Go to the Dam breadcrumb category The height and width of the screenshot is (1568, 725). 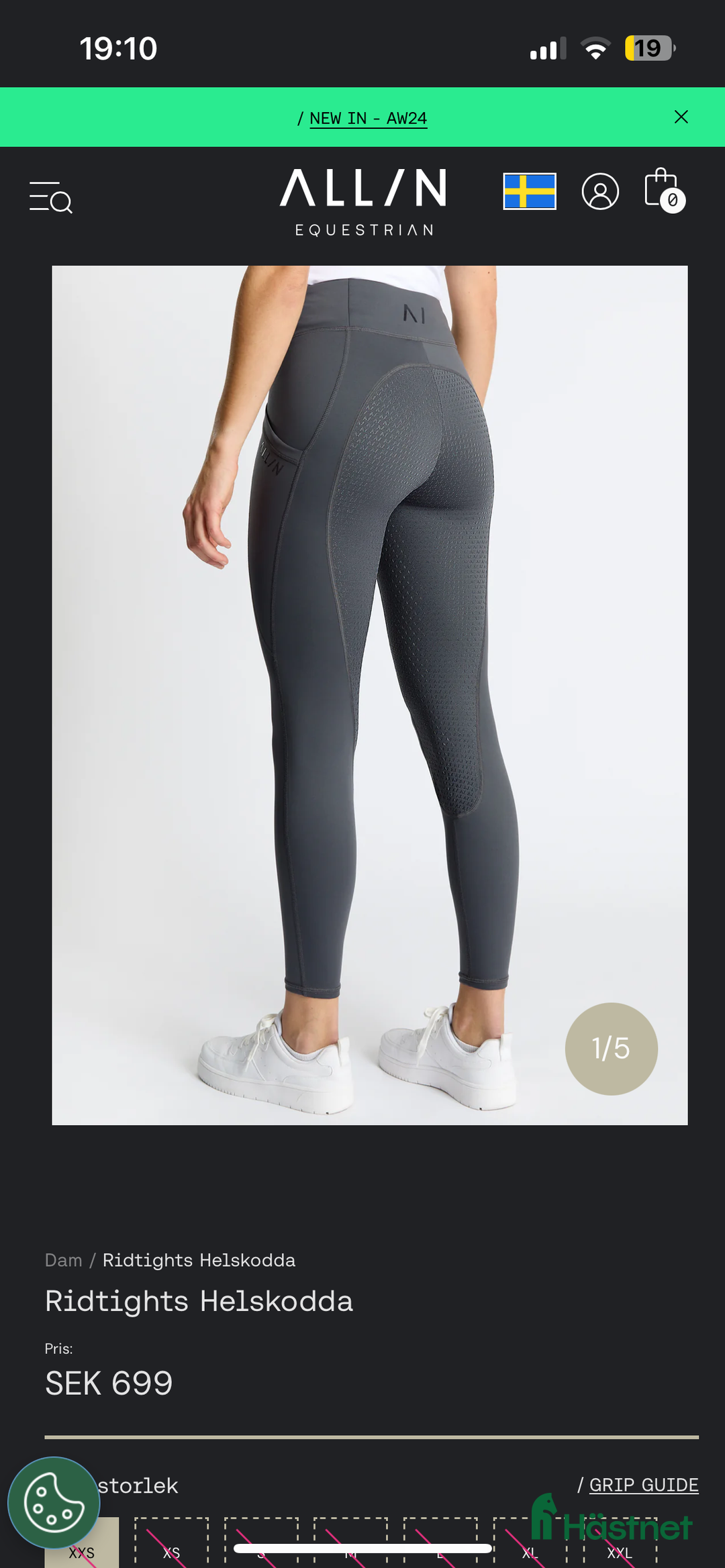[63, 1260]
